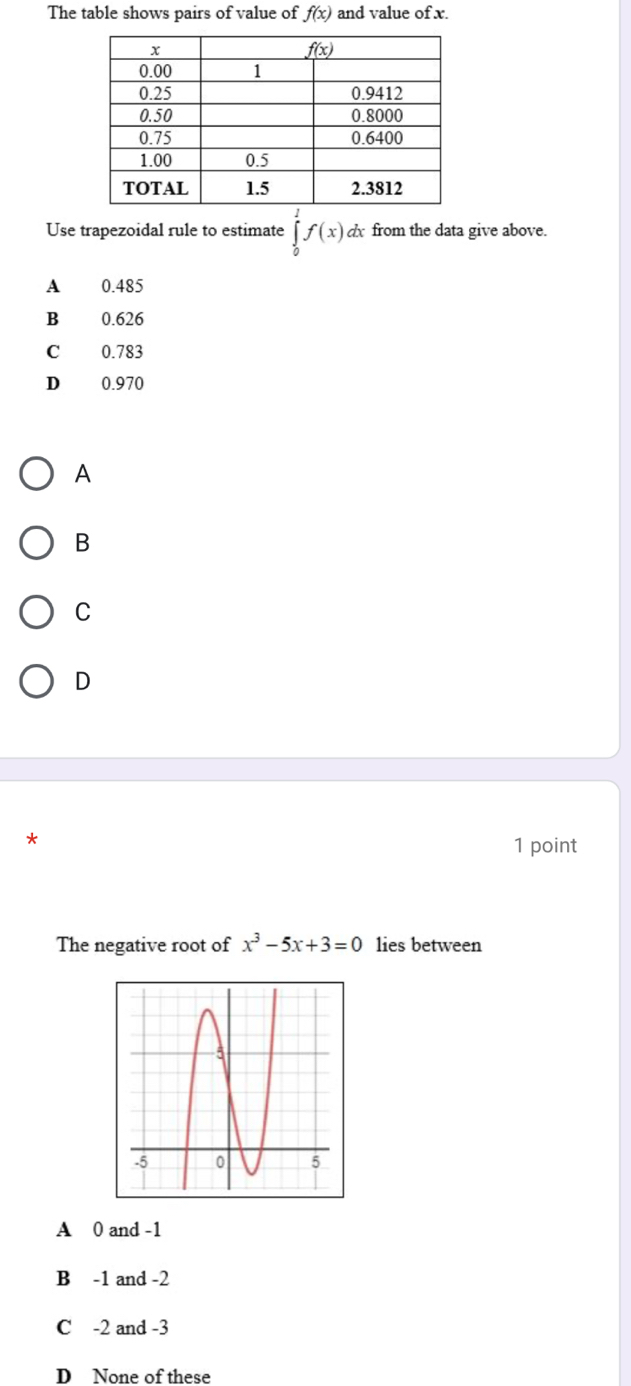Pick radio option C for trapezoidal question
This screenshot has width=631, height=1386.
click(37, 613)
